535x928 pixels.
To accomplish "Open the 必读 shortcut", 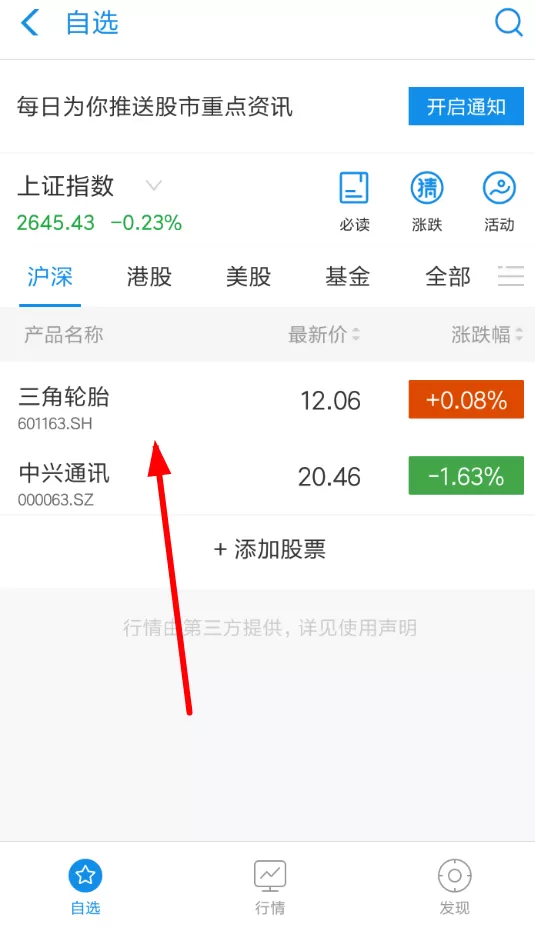I will point(354,201).
